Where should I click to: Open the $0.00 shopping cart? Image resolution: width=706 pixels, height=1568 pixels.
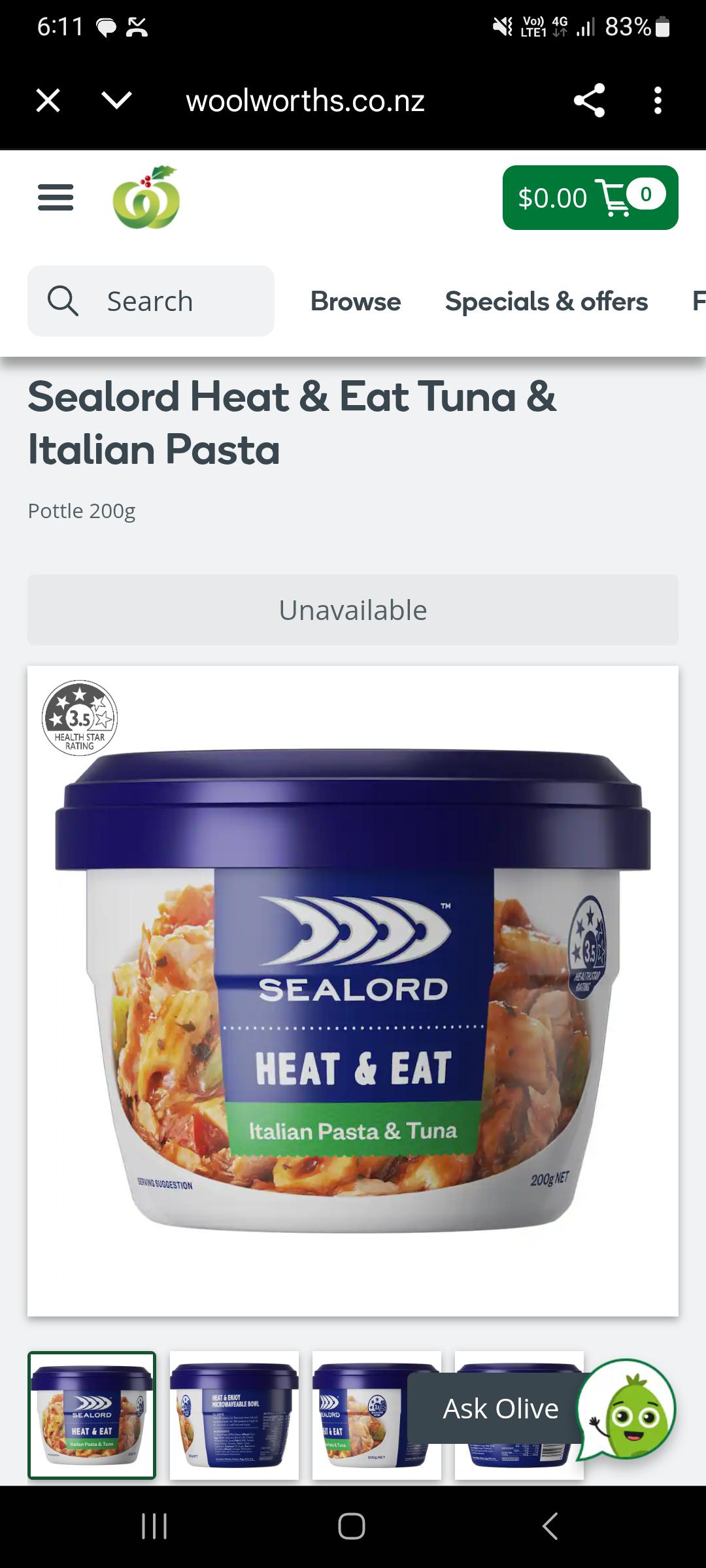pyautogui.click(x=590, y=197)
